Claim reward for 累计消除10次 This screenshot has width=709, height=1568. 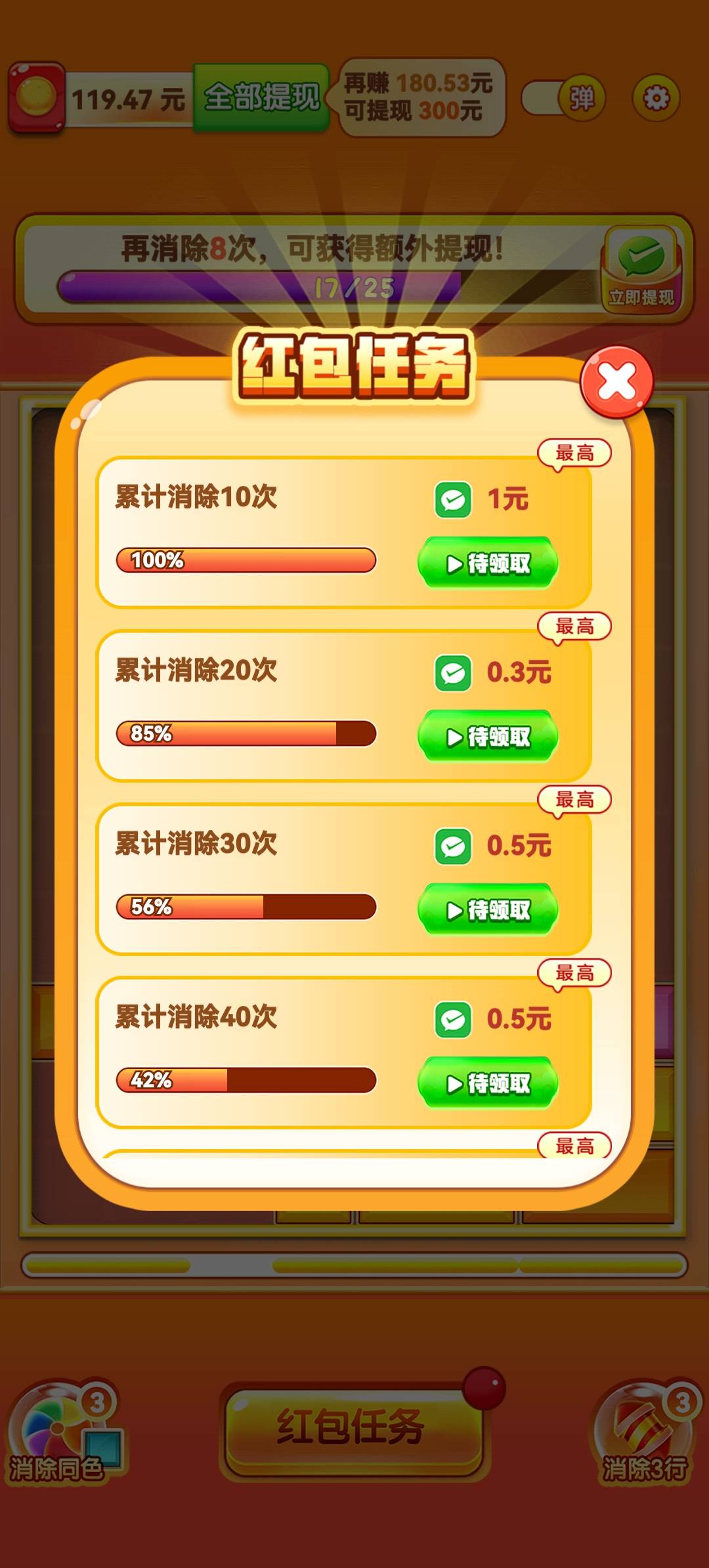tap(488, 563)
